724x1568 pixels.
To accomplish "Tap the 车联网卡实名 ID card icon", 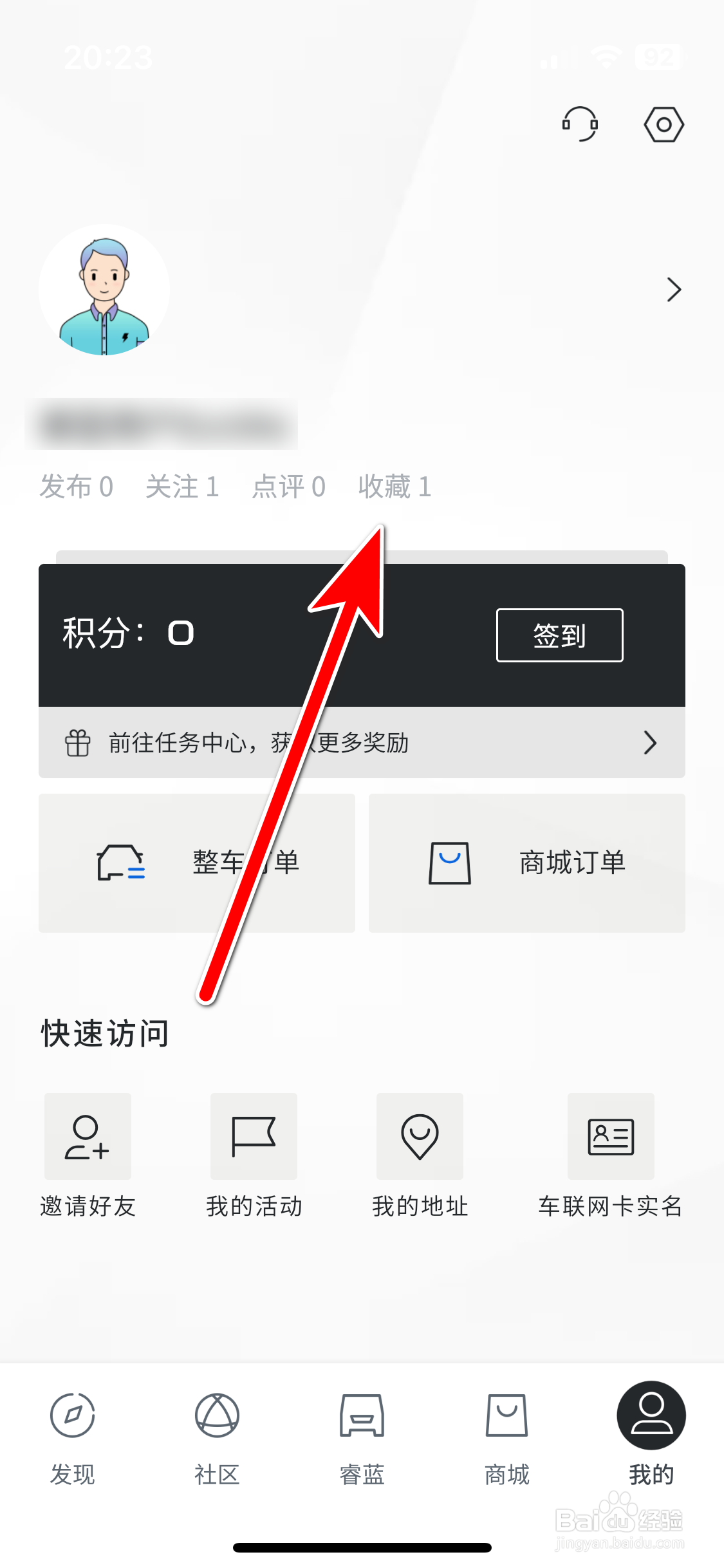I will tap(610, 1137).
